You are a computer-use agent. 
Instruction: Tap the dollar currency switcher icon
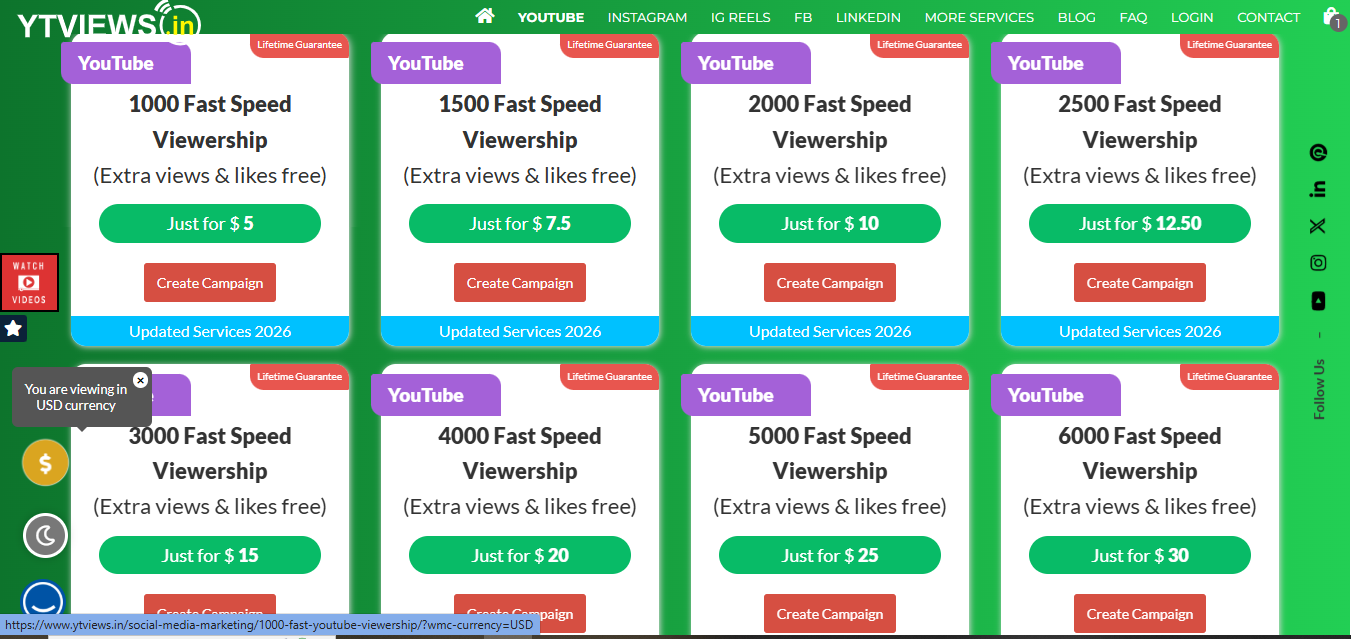coord(45,463)
